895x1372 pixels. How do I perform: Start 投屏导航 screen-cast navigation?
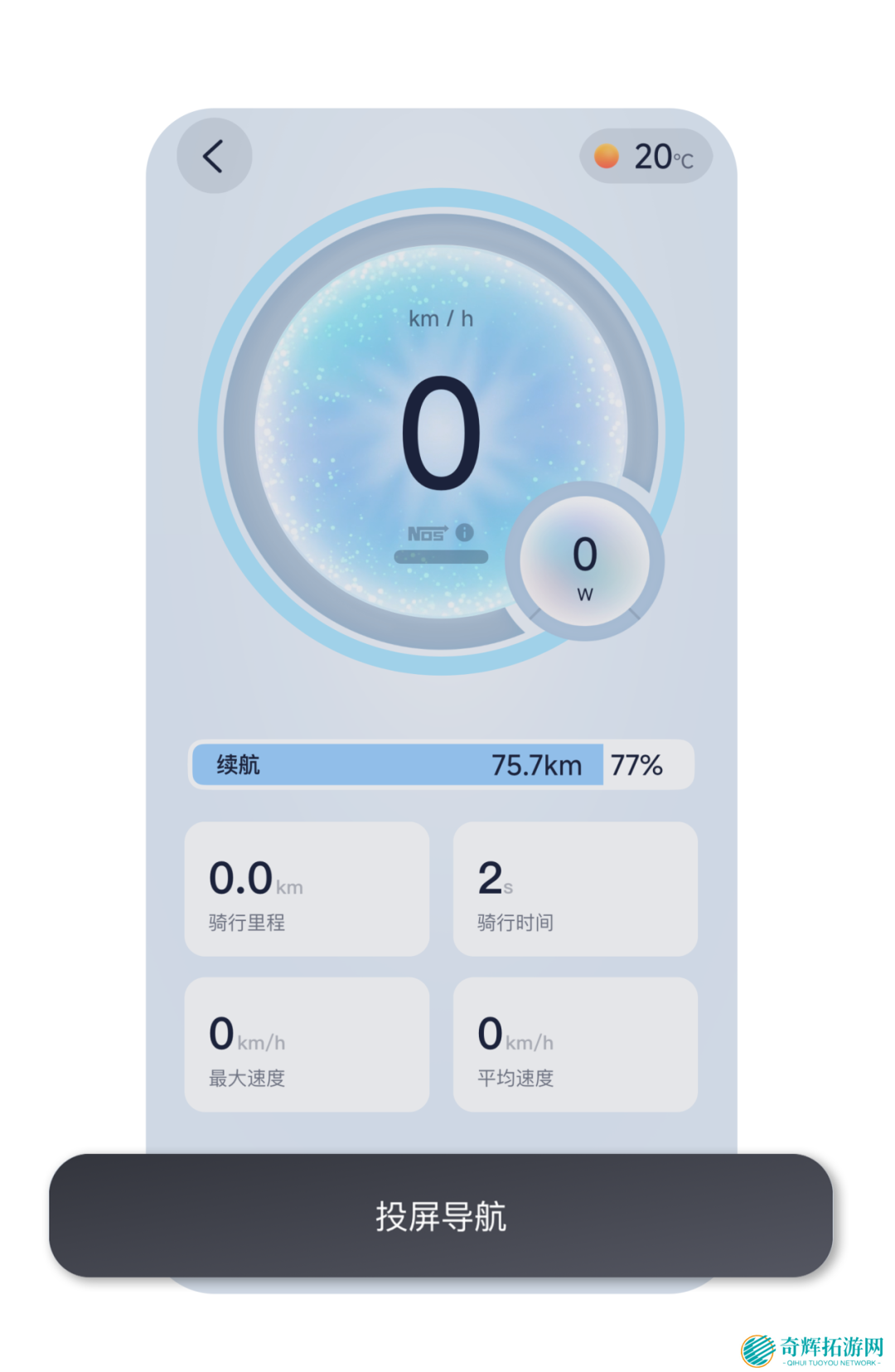click(441, 1215)
